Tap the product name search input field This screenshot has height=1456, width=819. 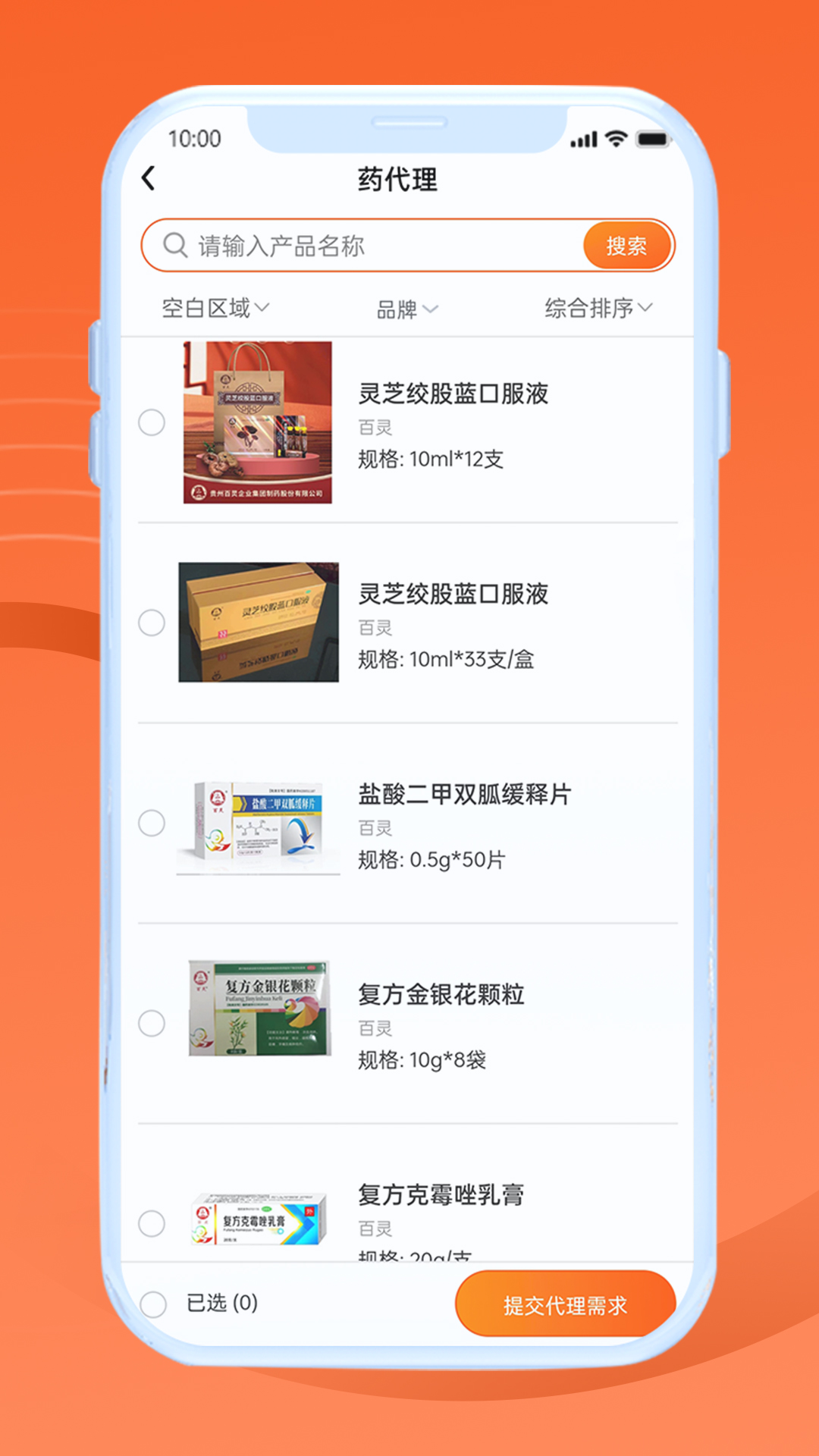click(349, 245)
